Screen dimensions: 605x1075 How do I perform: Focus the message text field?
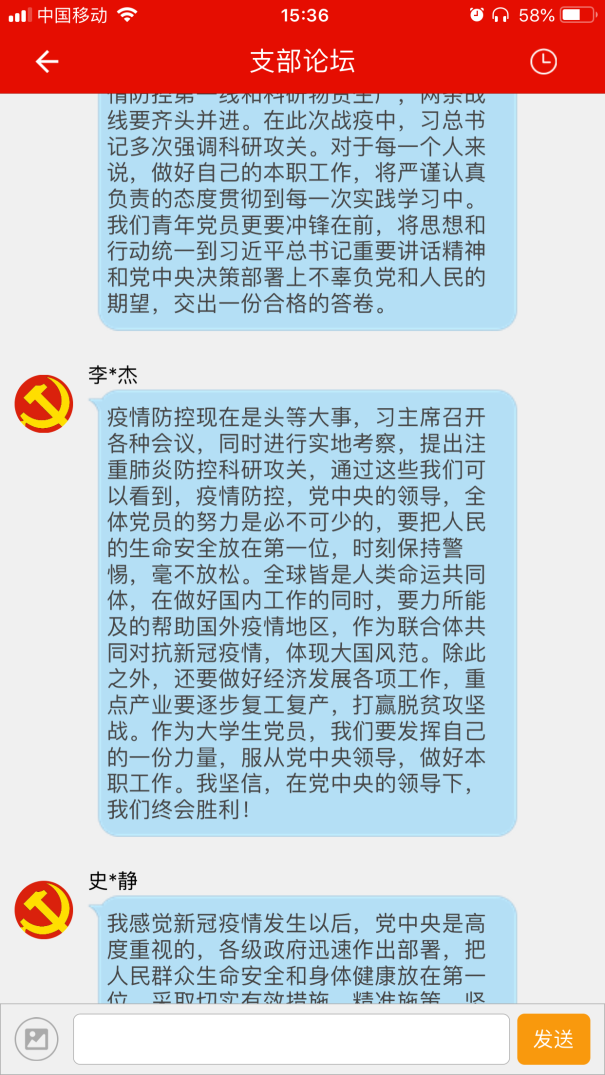point(291,1039)
